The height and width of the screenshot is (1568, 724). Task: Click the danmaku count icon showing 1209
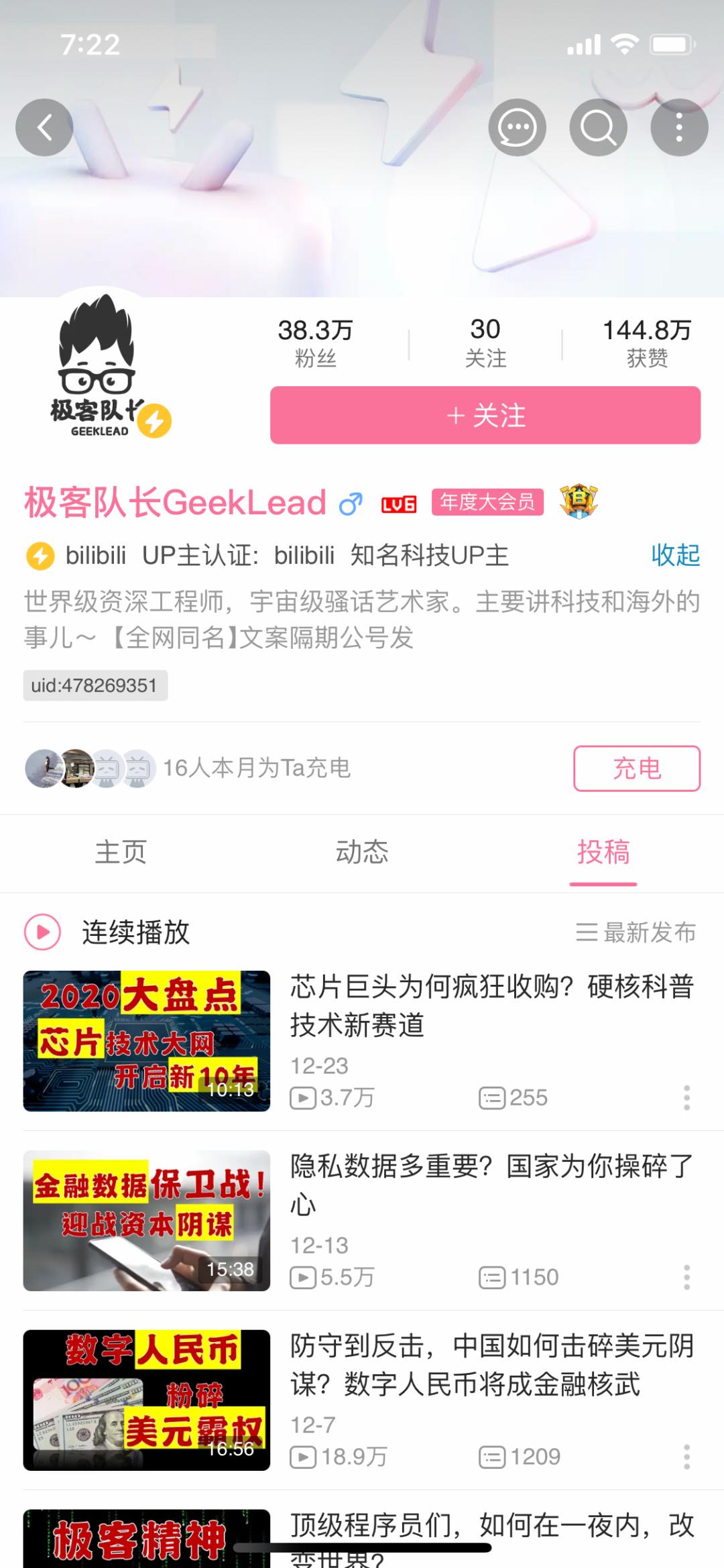click(494, 1456)
